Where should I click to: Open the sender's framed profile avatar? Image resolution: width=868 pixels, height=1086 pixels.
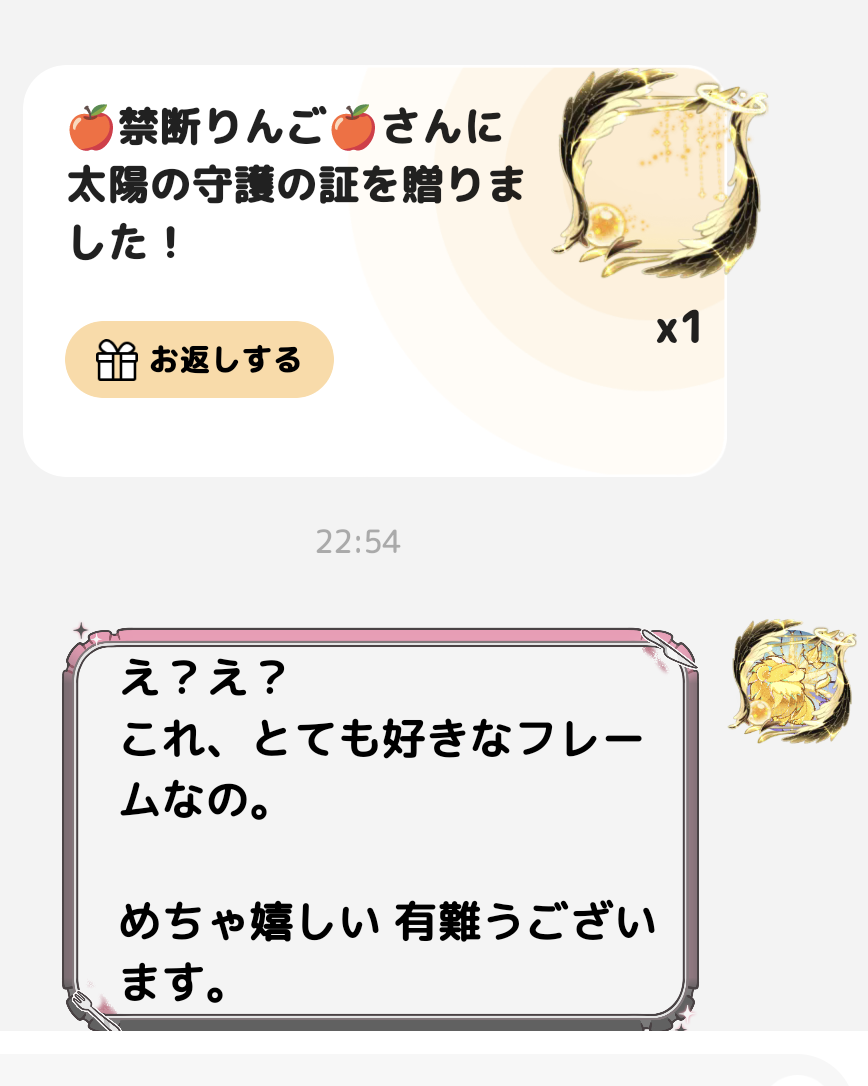coord(793,680)
